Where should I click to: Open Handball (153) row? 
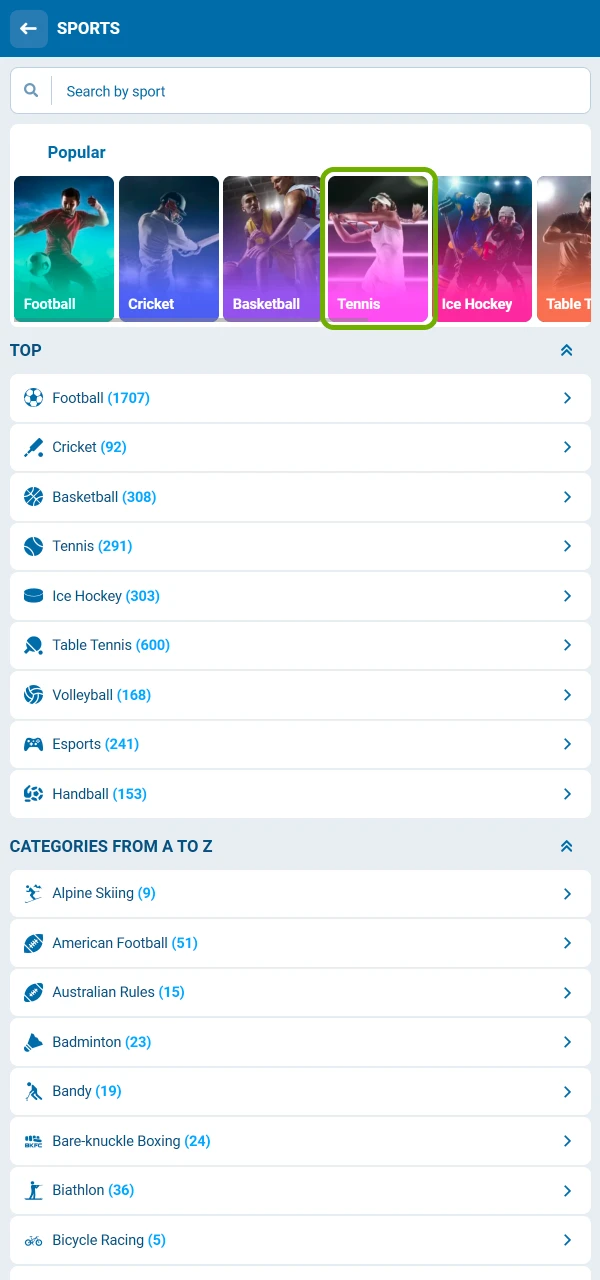[300, 794]
